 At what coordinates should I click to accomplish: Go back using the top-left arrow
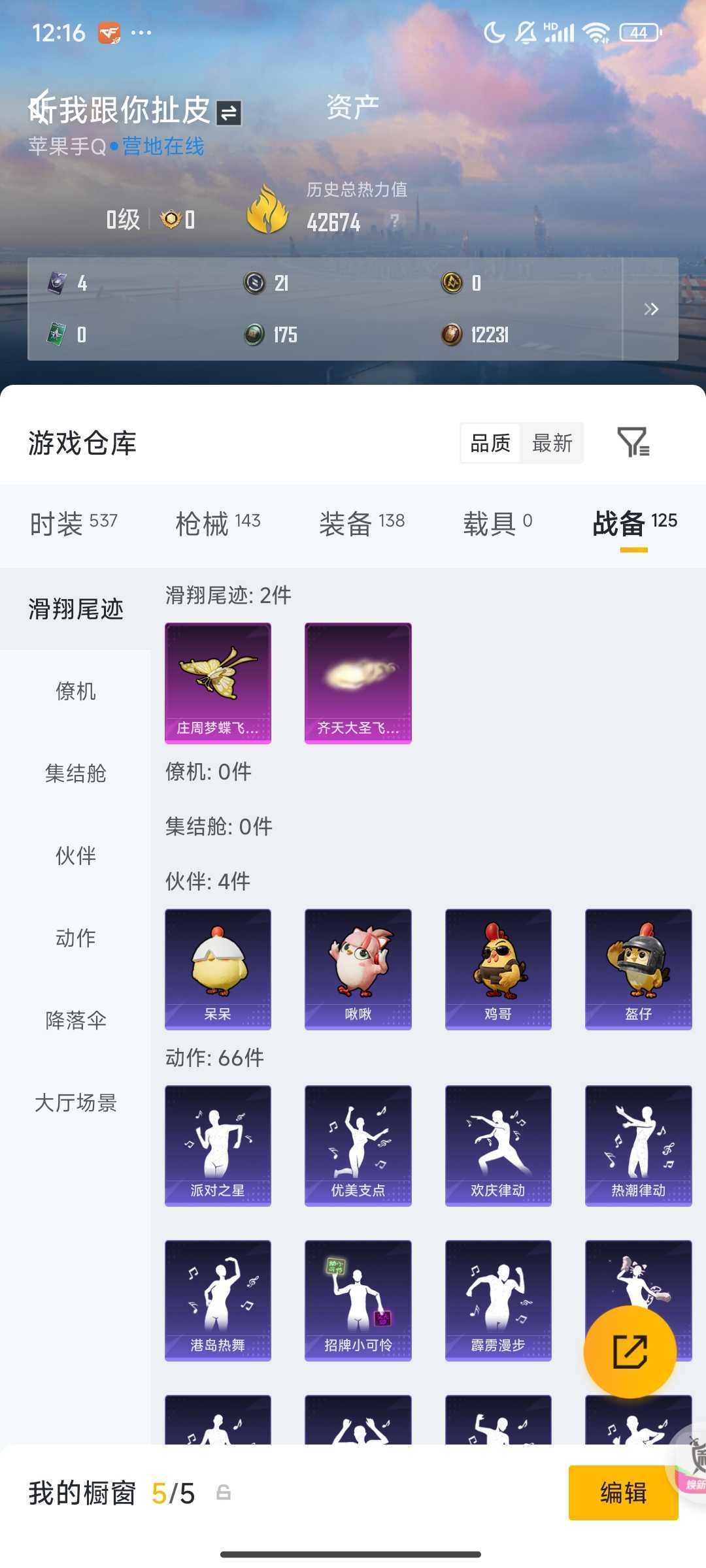[x=41, y=107]
